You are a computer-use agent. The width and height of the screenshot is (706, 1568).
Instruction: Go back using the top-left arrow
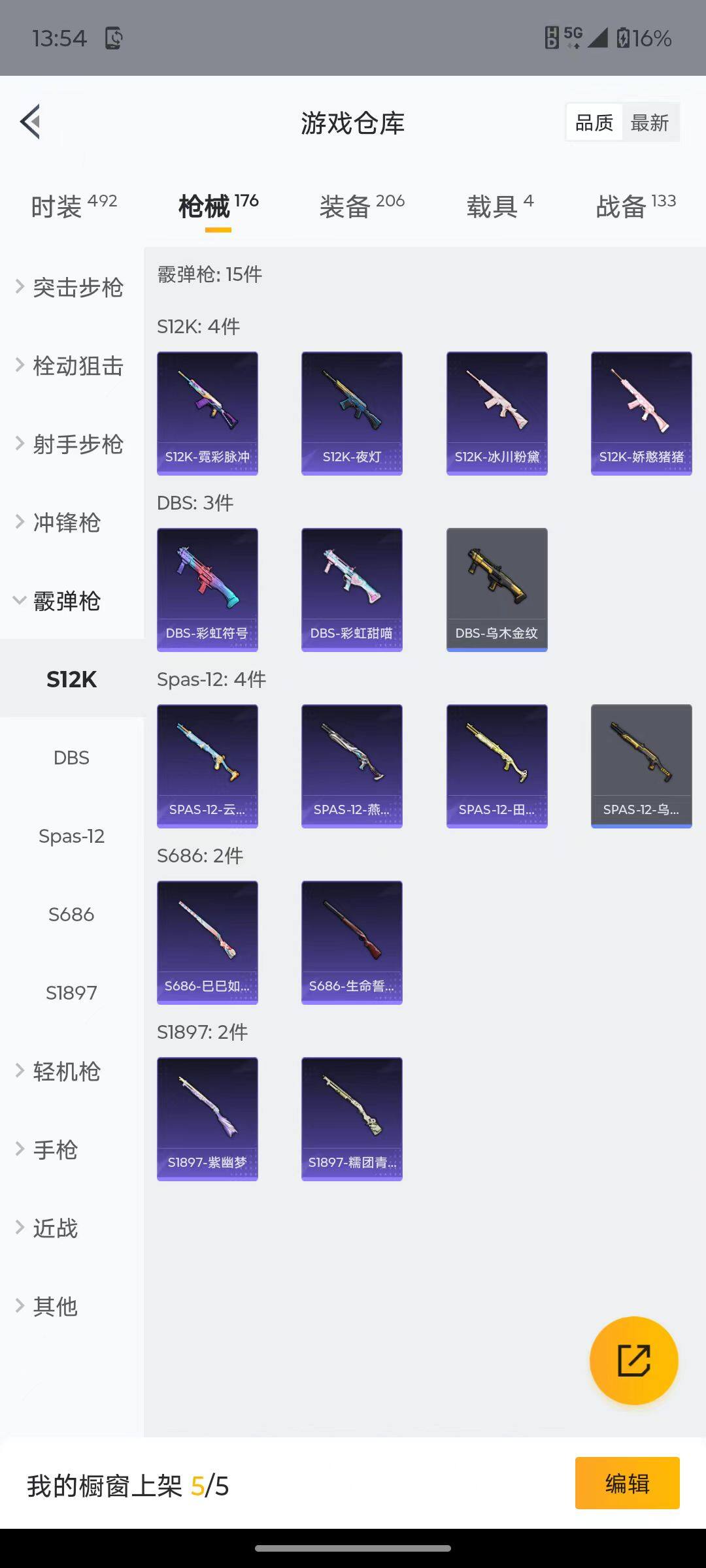[31, 122]
